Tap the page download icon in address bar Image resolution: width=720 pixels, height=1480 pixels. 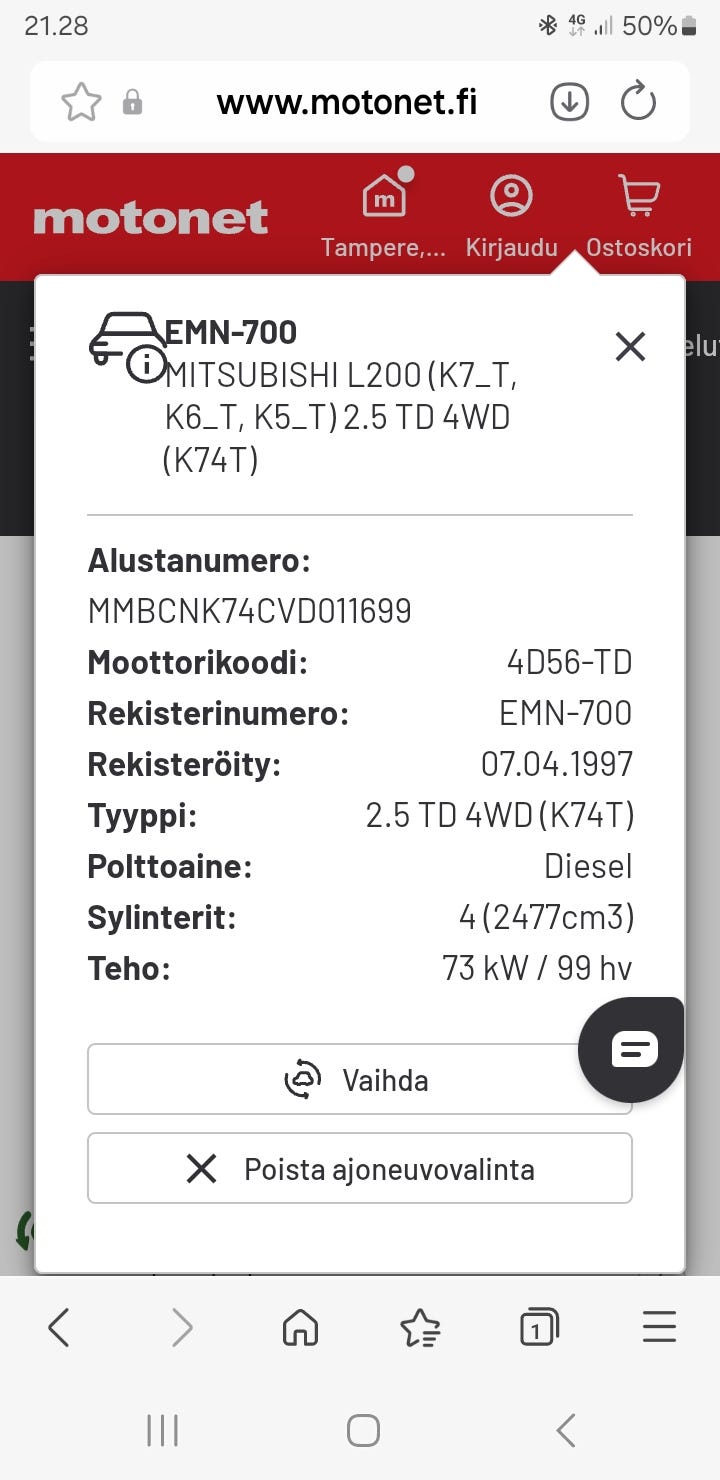click(x=568, y=100)
